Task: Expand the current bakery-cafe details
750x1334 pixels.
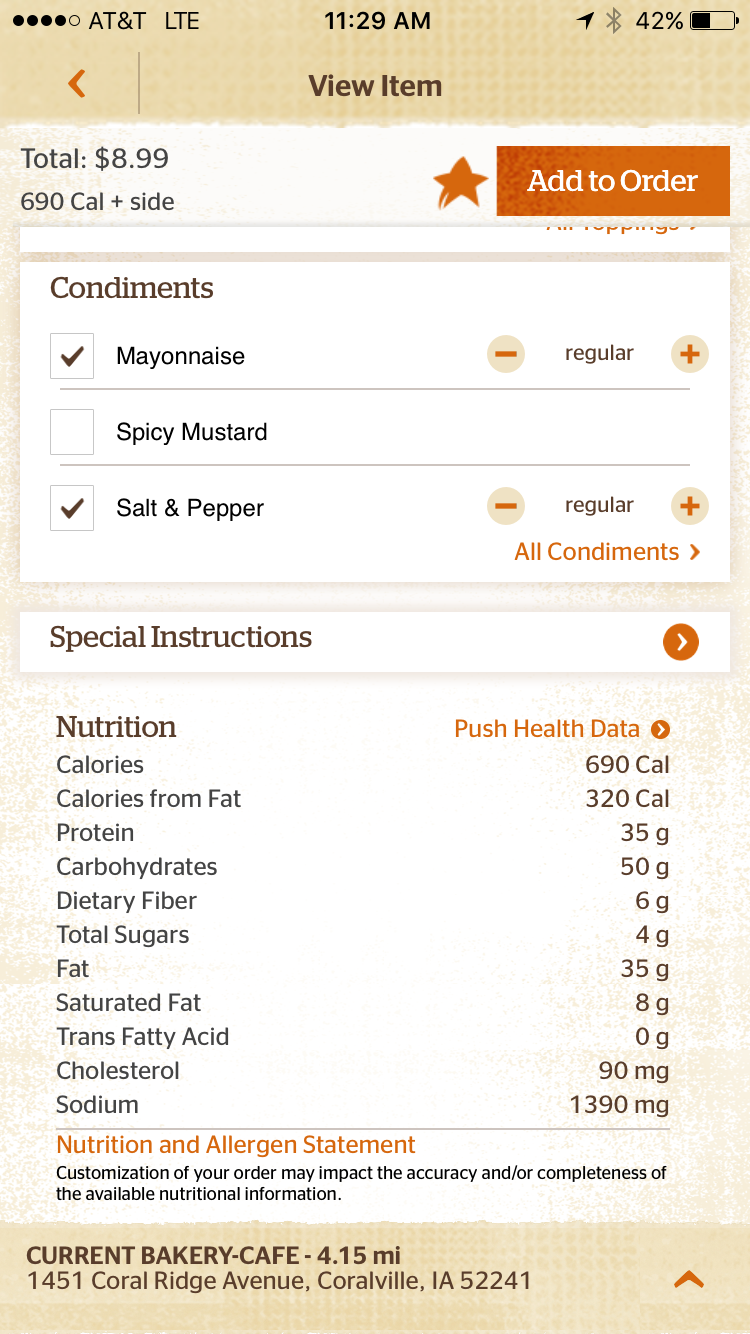Action: point(689,1279)
